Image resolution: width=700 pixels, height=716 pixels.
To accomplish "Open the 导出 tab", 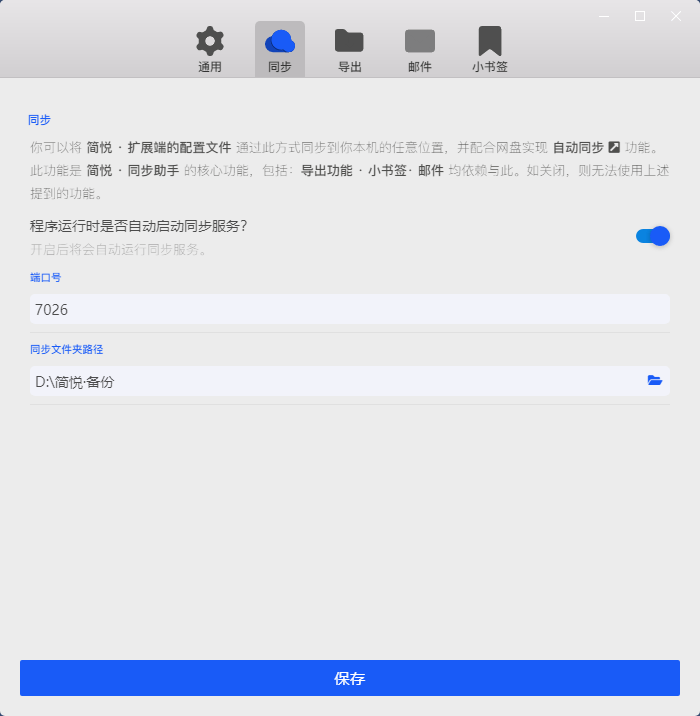I will [x=349, y=50].
